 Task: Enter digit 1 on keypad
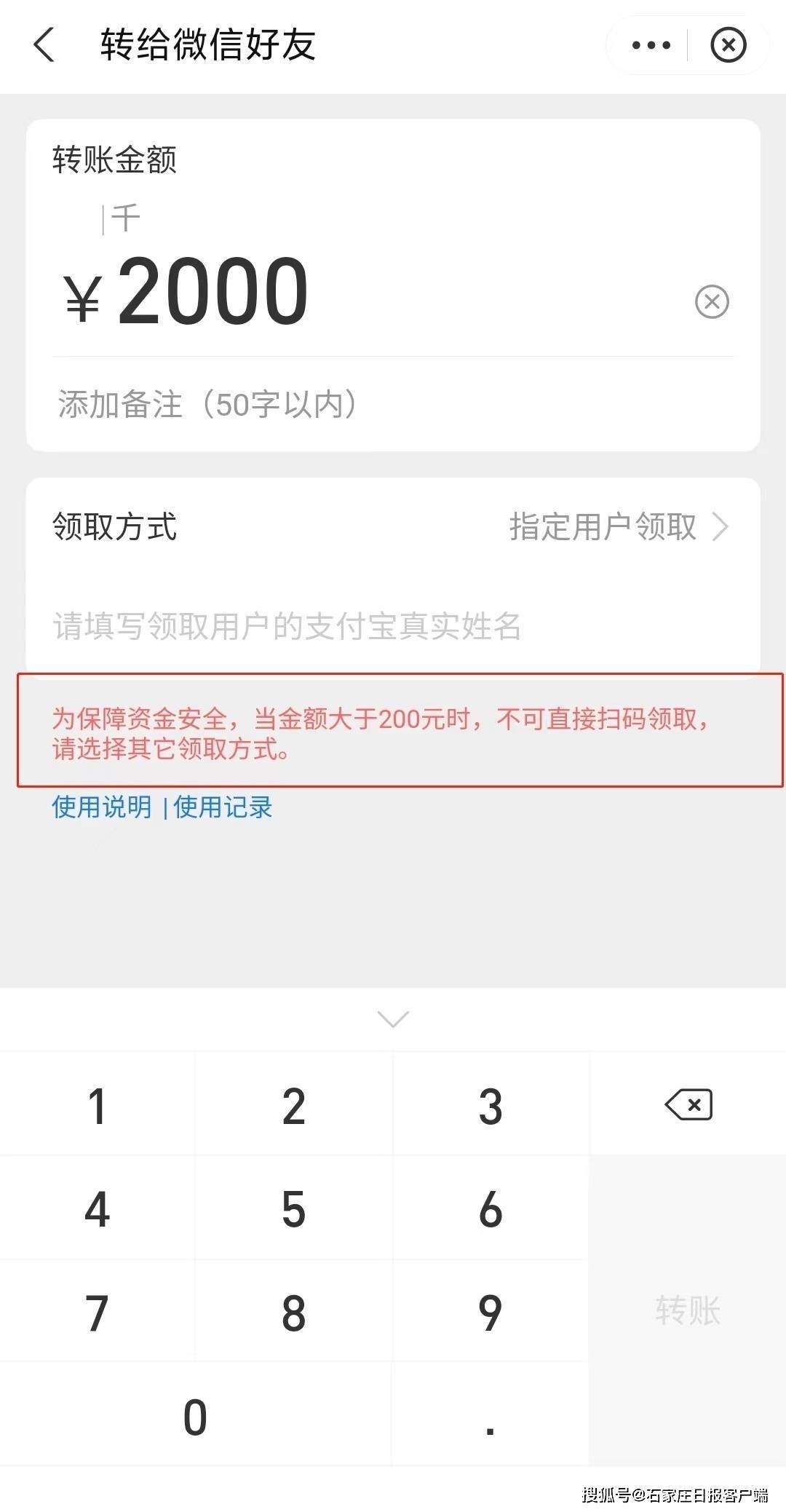click(98, 1106)
